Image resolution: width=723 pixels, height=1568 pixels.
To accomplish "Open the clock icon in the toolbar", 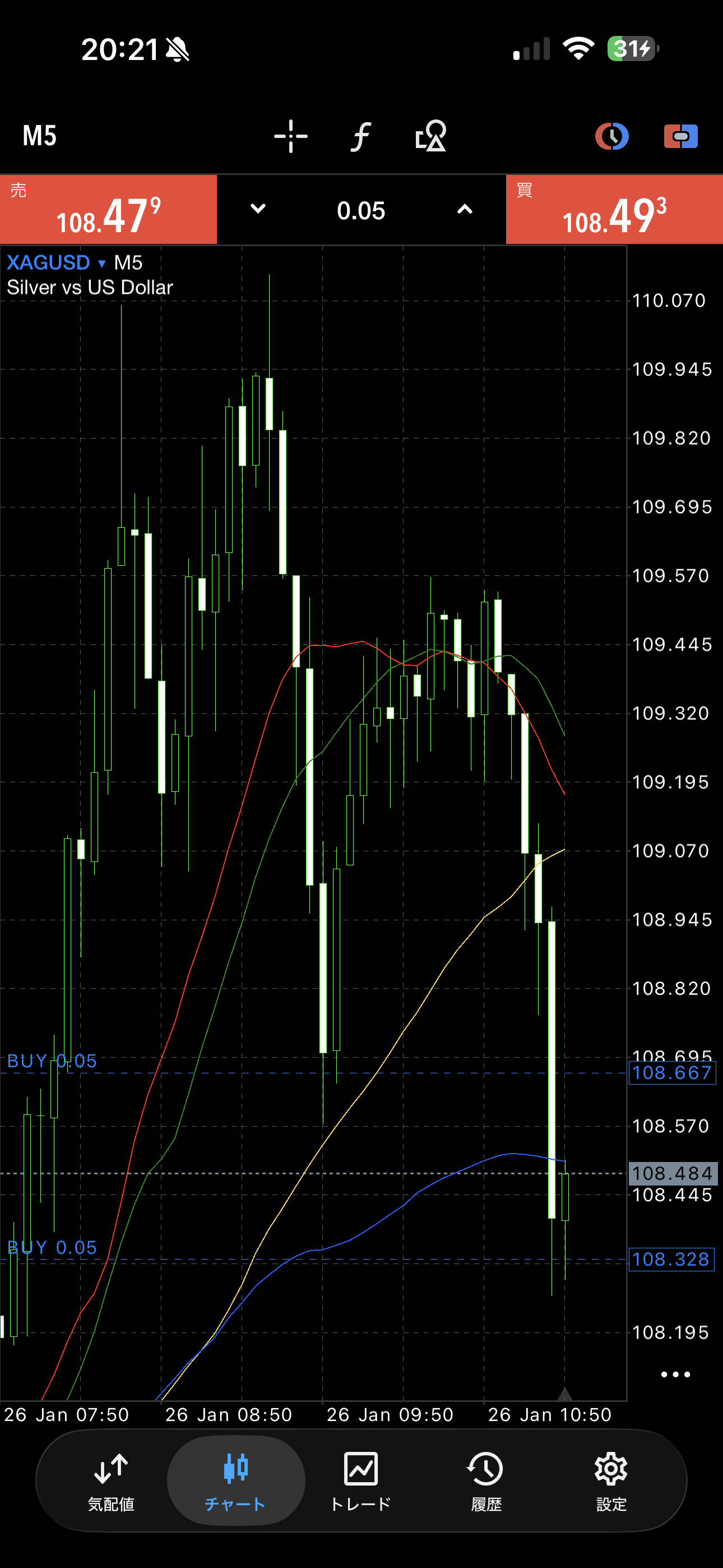I will 611,136.
